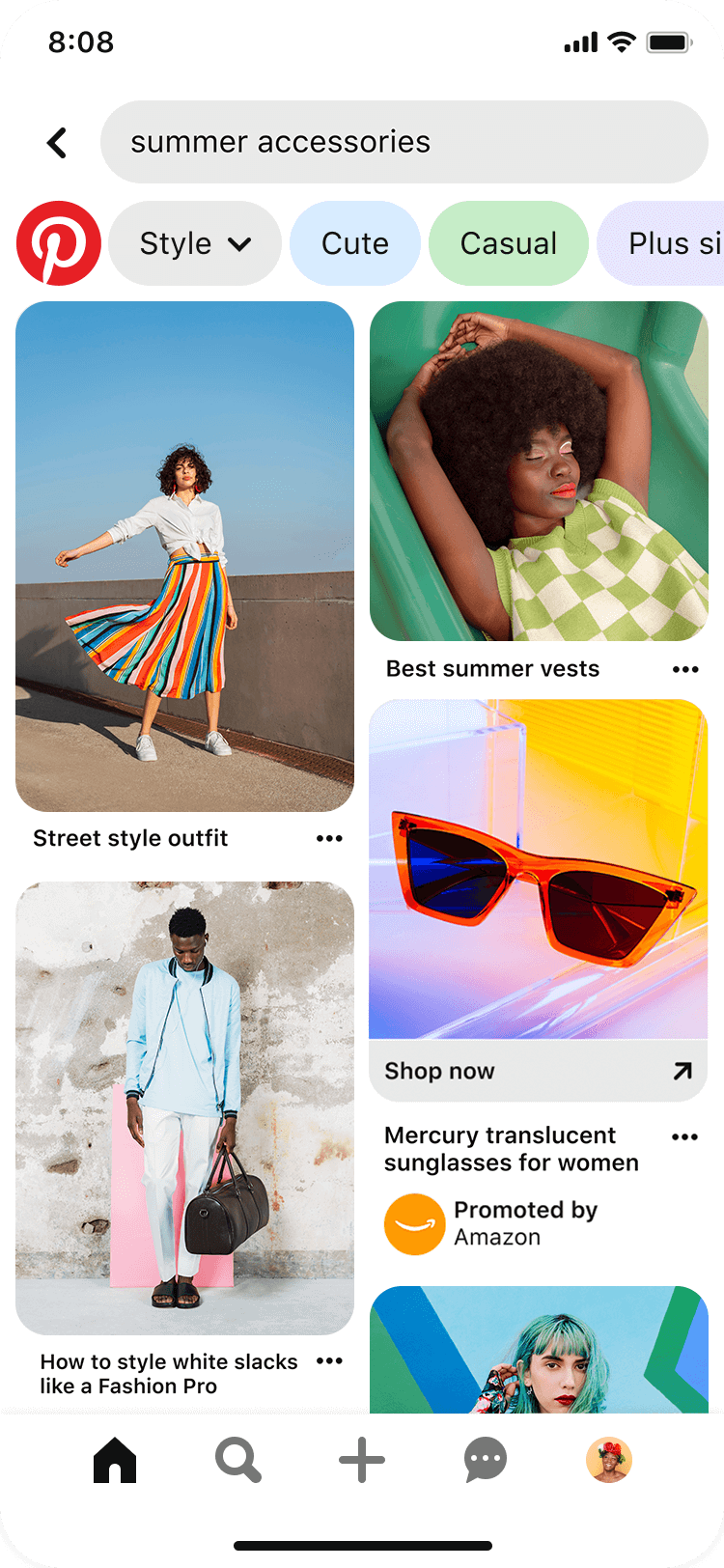This screenshot has width=724, height=1568.
Task: Tap the plus icon to create a pin
Action: coord(361,1461)
